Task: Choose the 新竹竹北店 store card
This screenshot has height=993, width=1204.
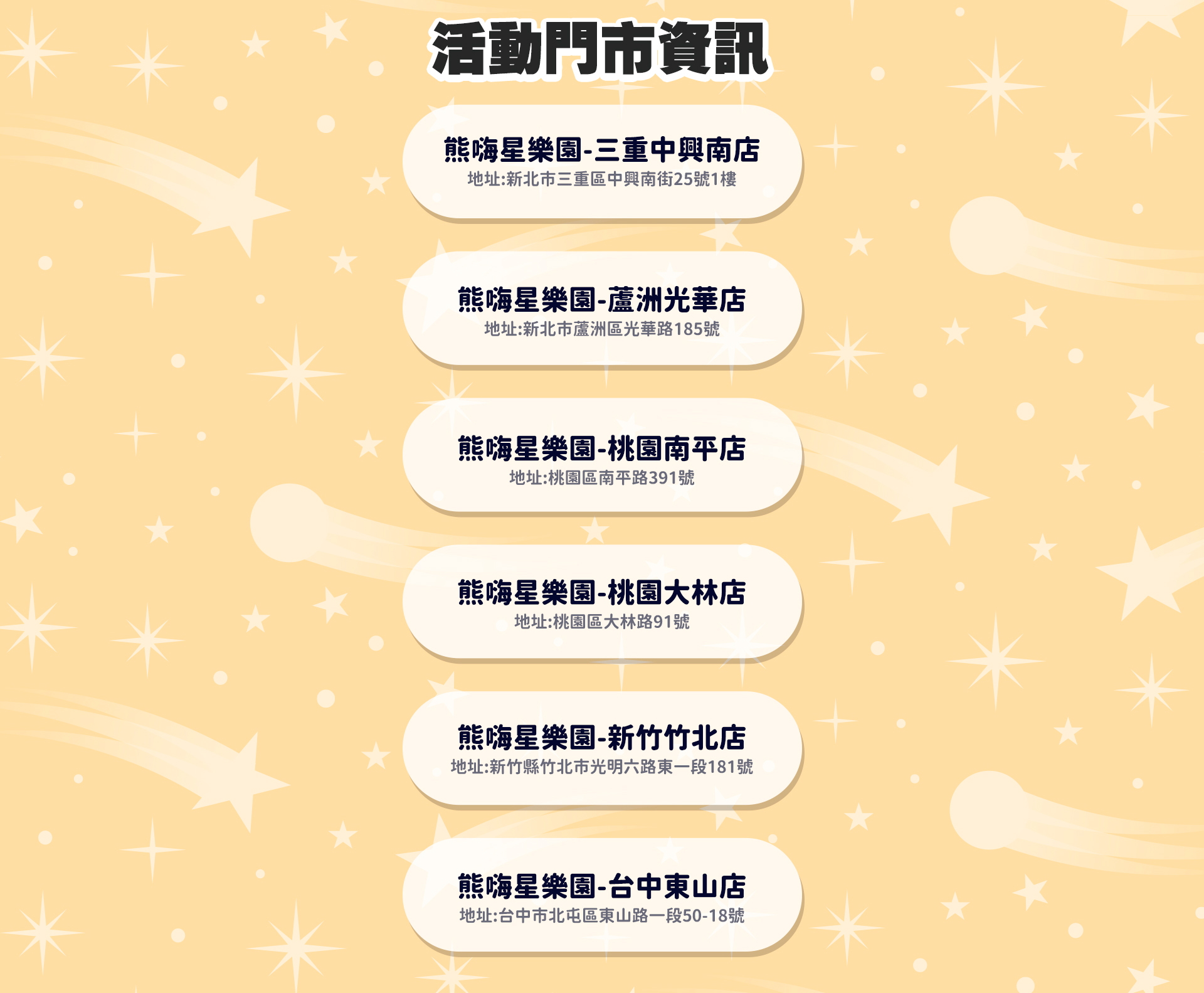Action: [602, 748]
